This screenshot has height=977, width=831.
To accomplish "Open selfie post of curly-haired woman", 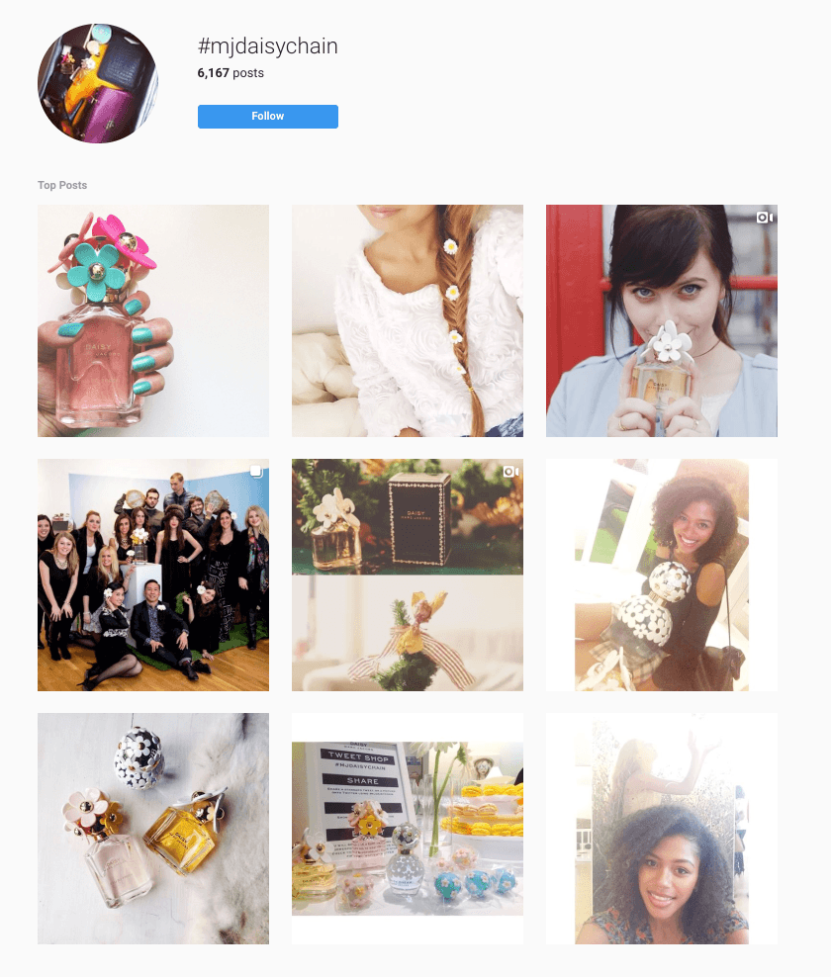I will coord(661,828).
